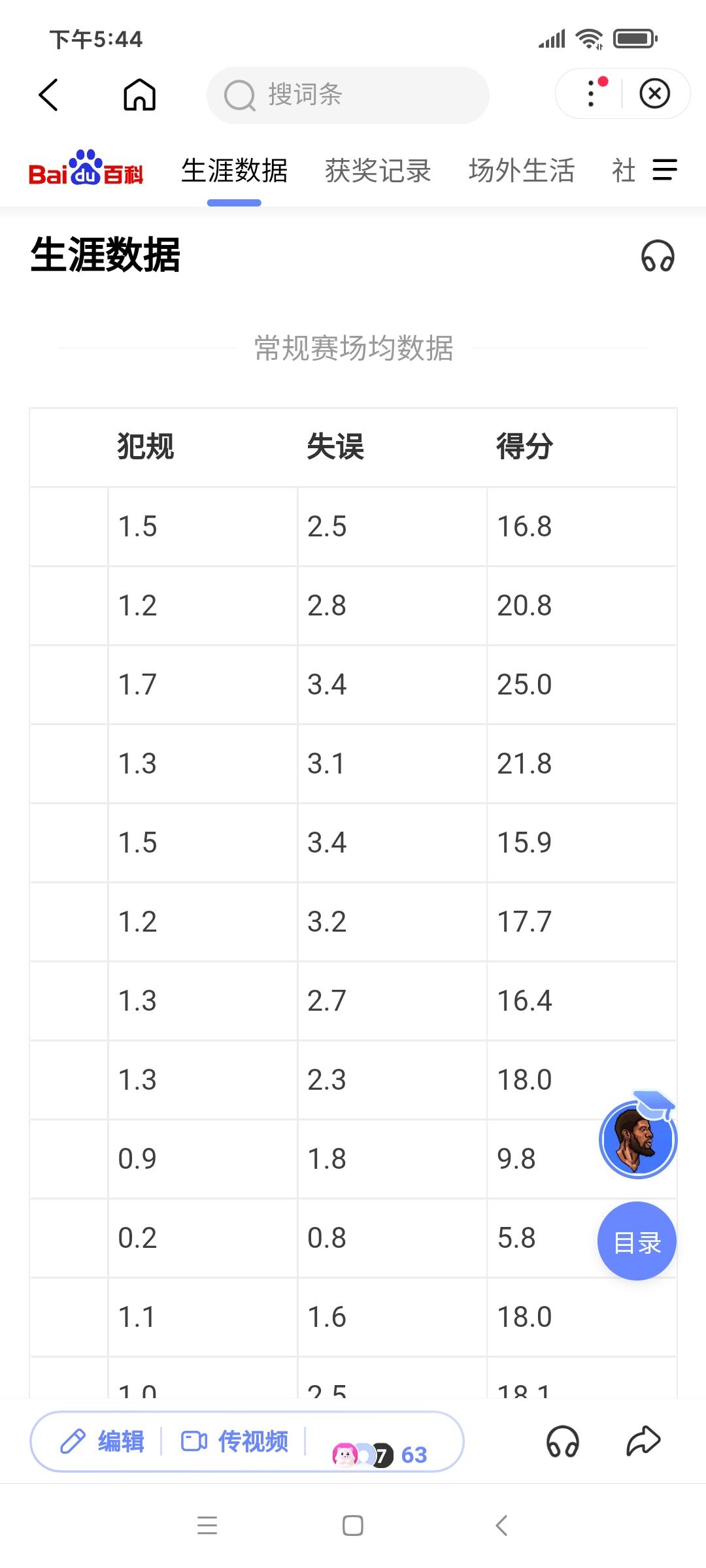Screen dimensions: 706x1568
Task: Open the floating avatar assistant
Action: 638,1139
